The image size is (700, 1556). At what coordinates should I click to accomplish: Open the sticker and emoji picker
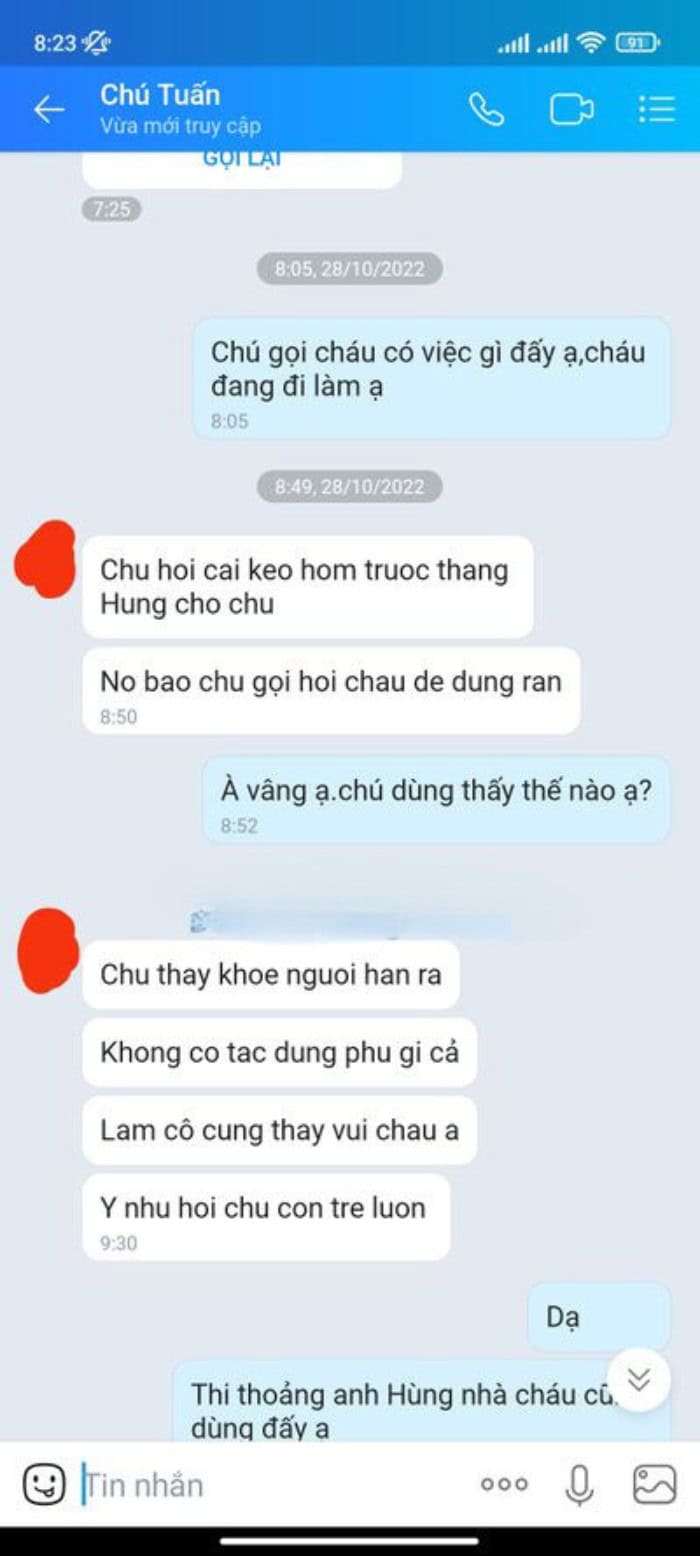(x=44, y=1485)
